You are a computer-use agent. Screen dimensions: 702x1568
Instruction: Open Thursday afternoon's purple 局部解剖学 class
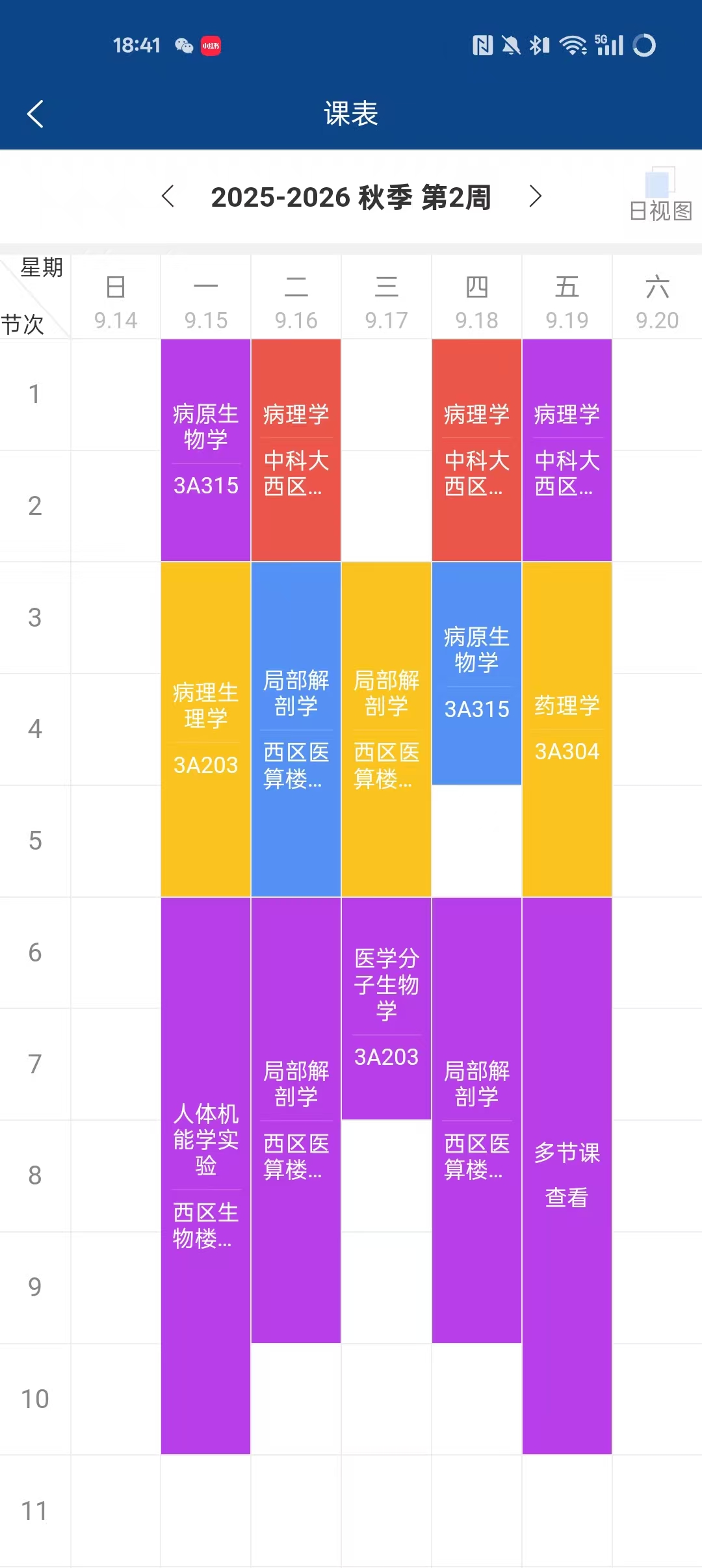coord(476,1119)
